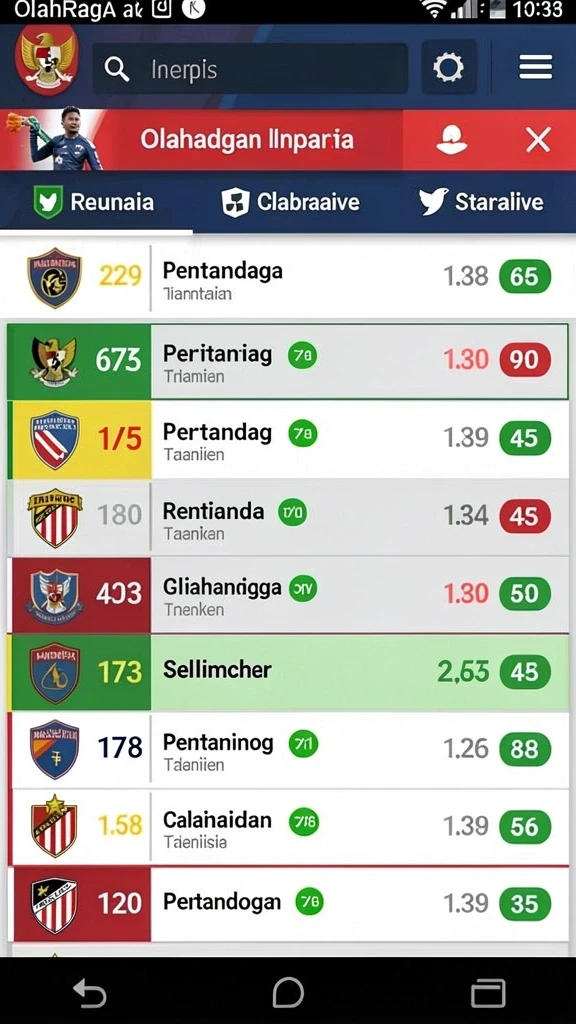Open the Pentandaga row numbered 229

288,277
